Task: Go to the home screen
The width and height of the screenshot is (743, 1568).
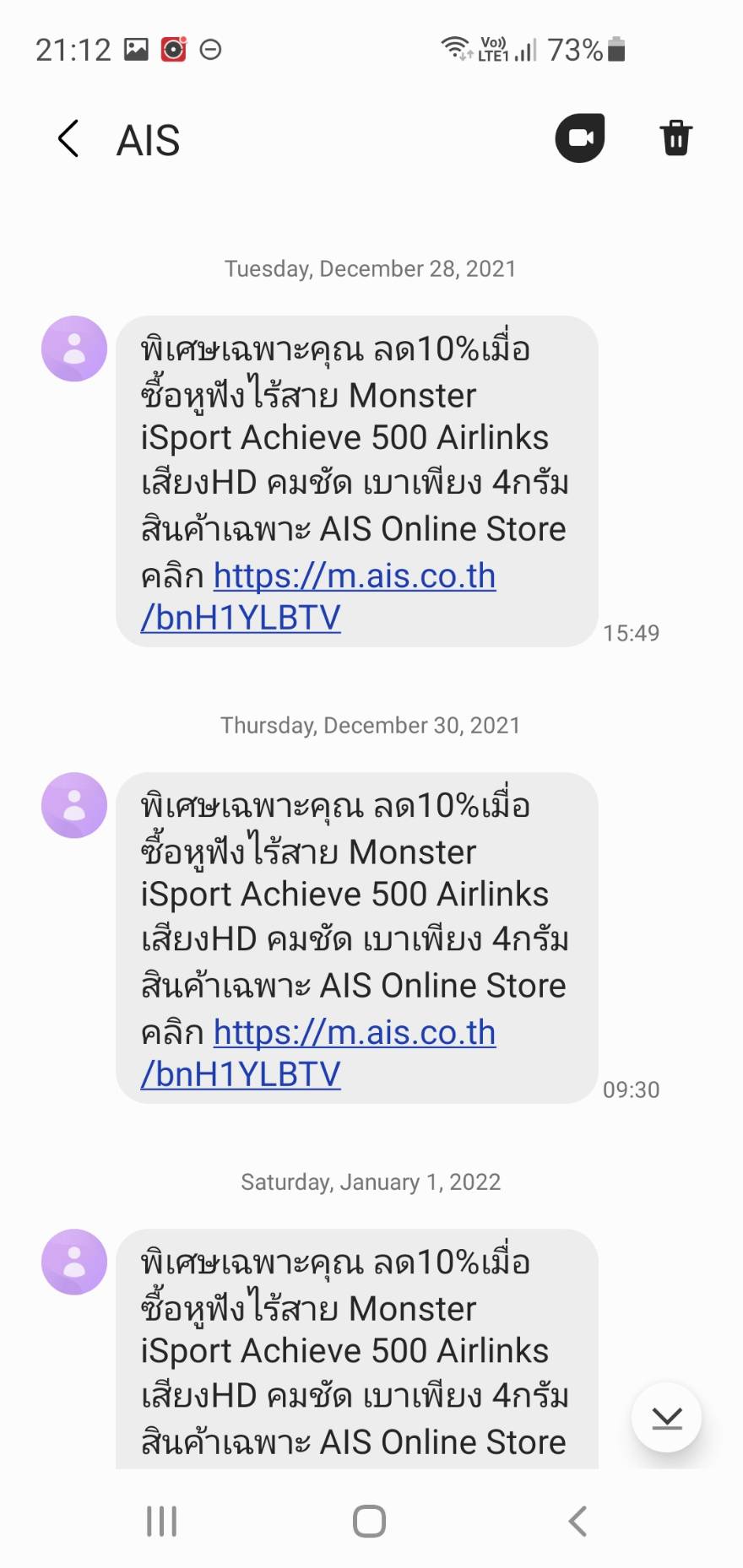Action: tap(369, 1521)
